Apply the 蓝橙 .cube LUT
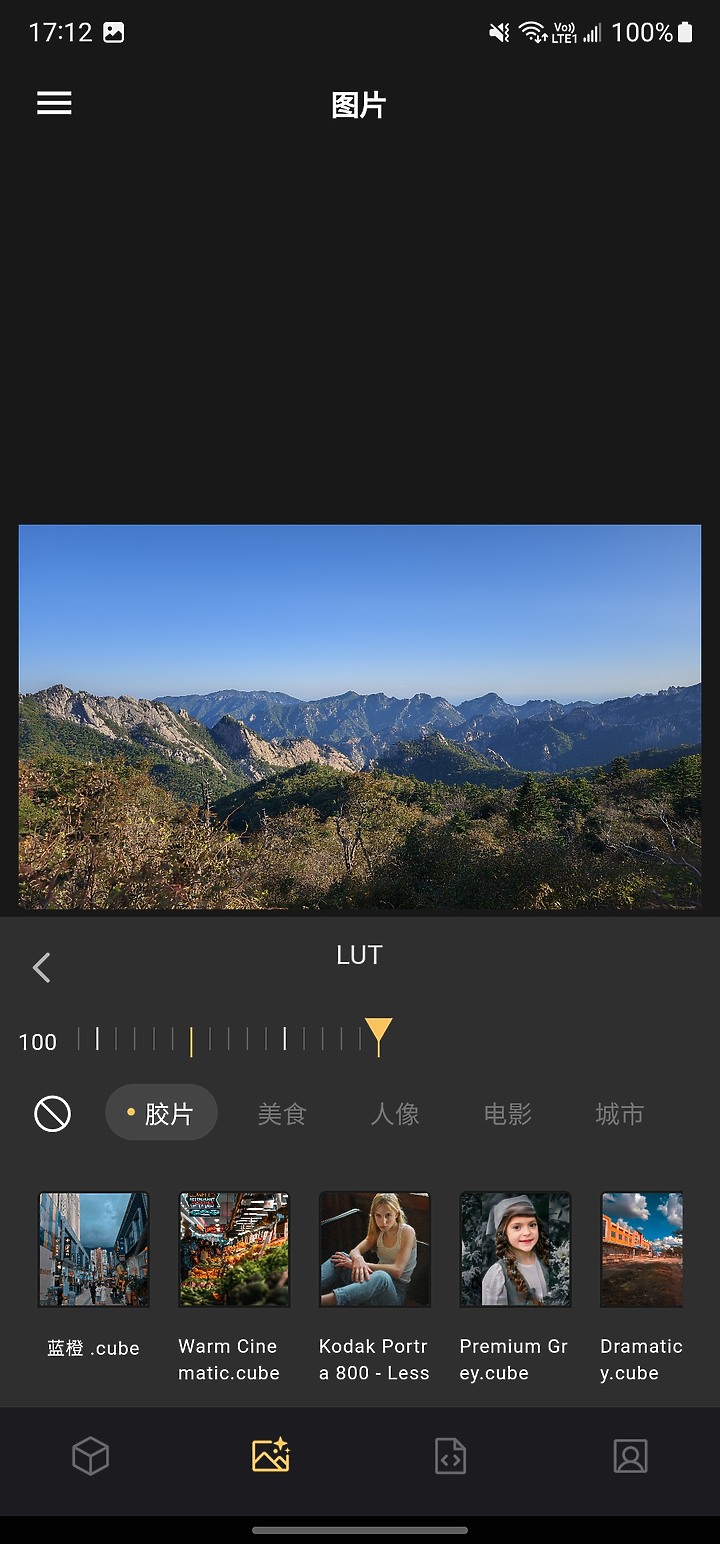Viewport: 720px width, 1544px height. (94, 1249)
